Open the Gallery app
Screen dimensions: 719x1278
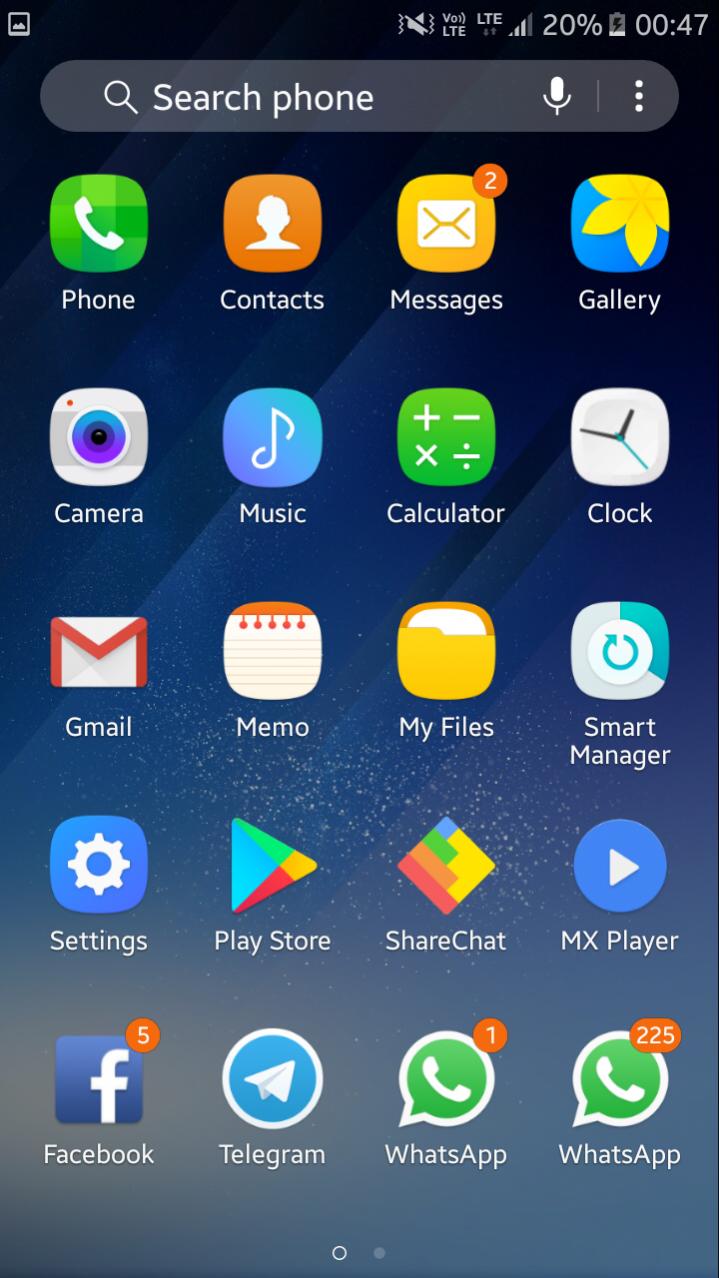[619, 224]
